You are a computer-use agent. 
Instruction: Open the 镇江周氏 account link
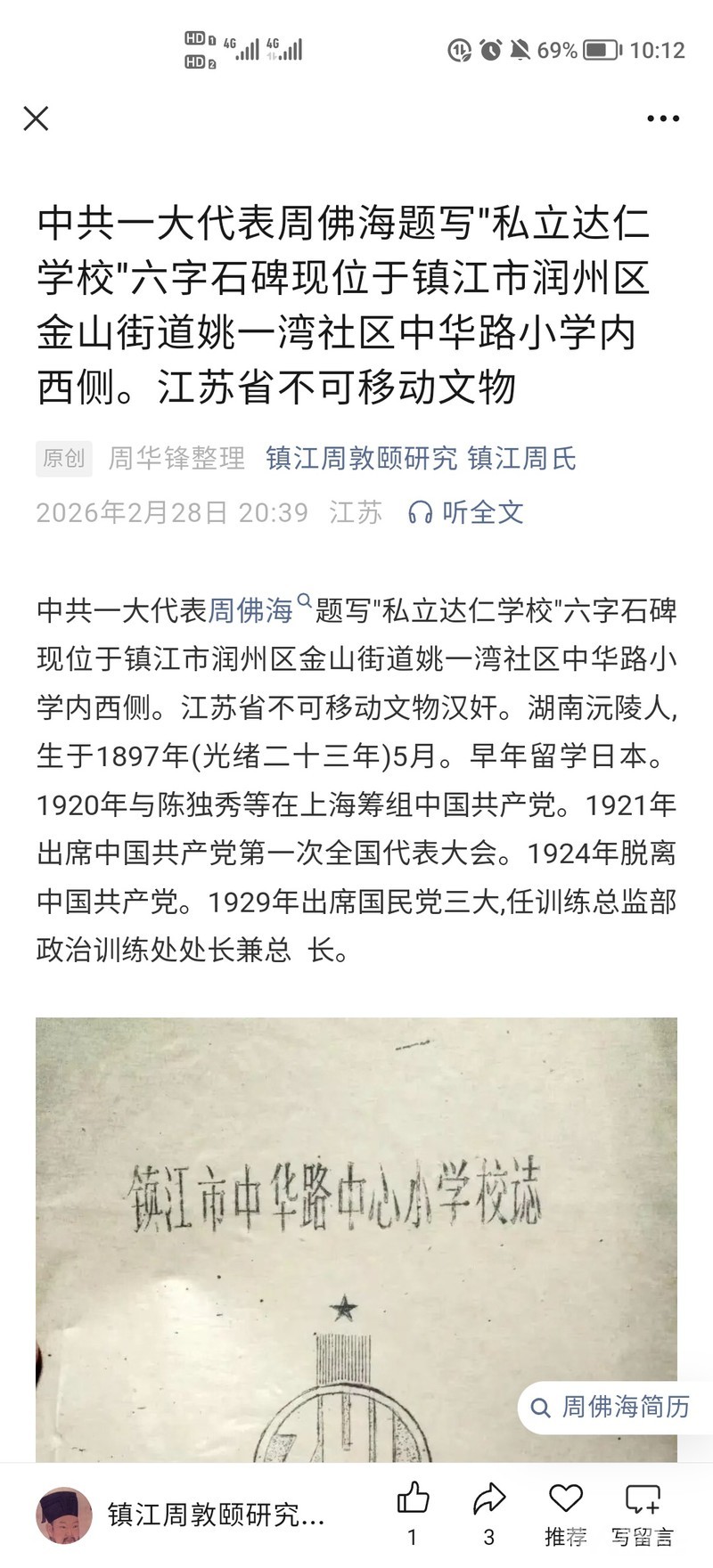[521, 458]
